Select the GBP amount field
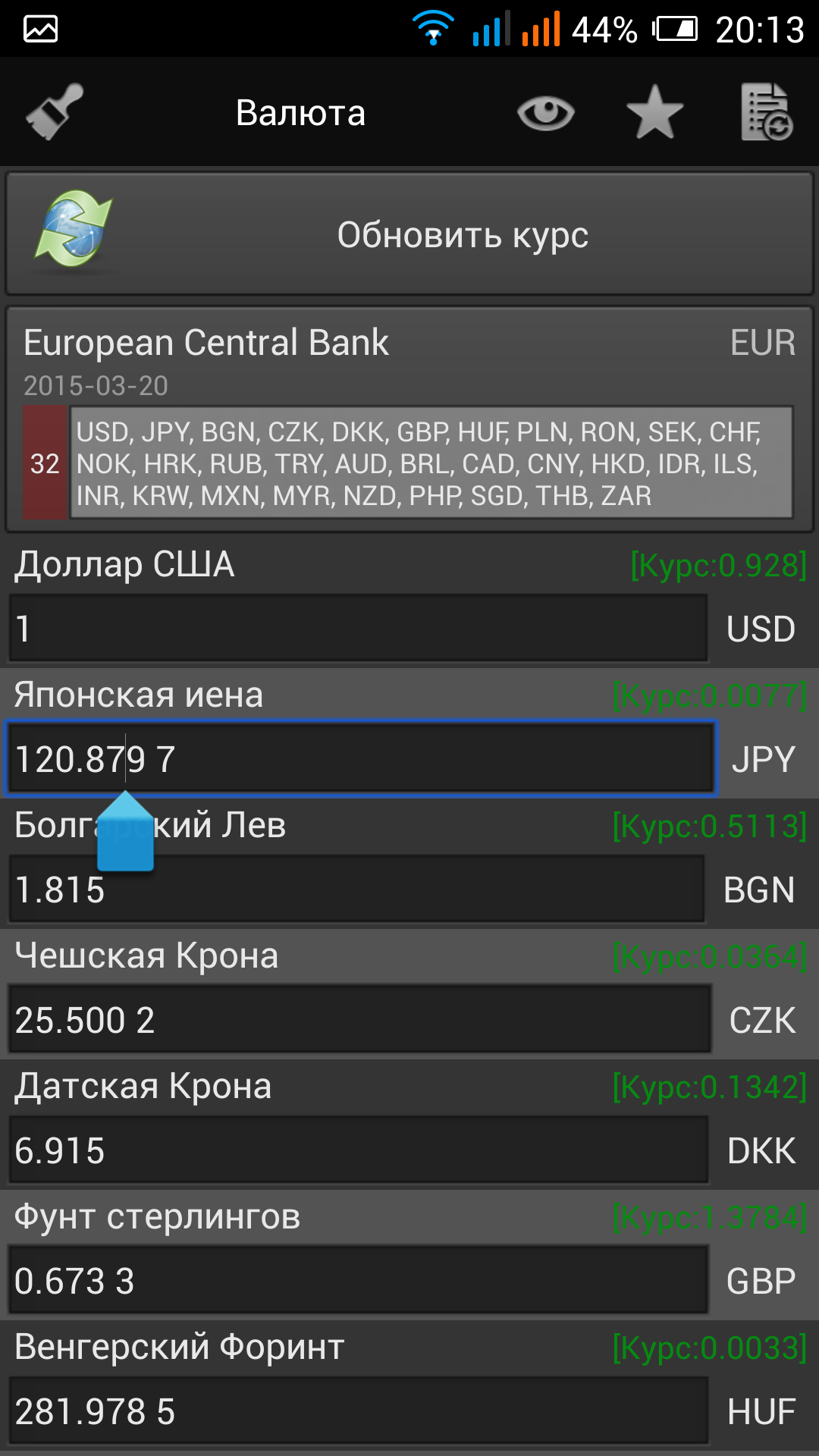Viewport: 819px width, 1456px height. tap(358, 1281)
